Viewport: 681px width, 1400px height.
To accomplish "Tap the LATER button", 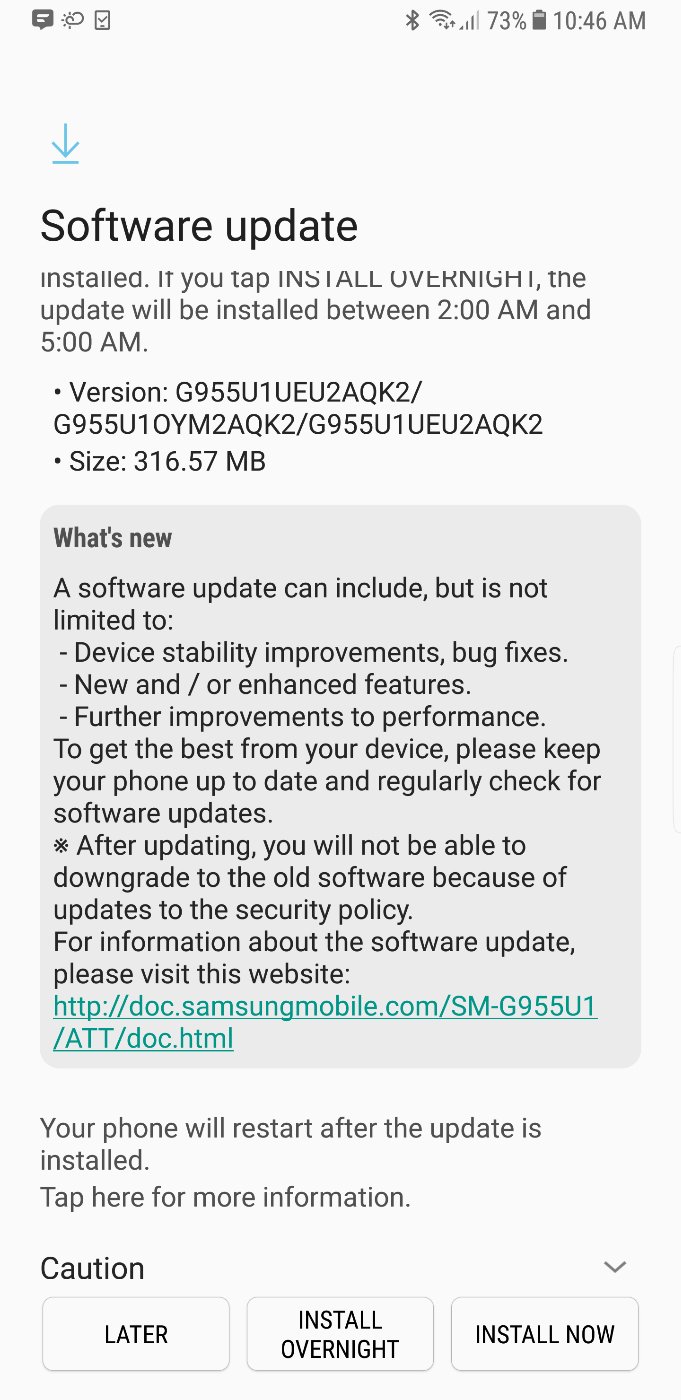I will click(136, 1334).
